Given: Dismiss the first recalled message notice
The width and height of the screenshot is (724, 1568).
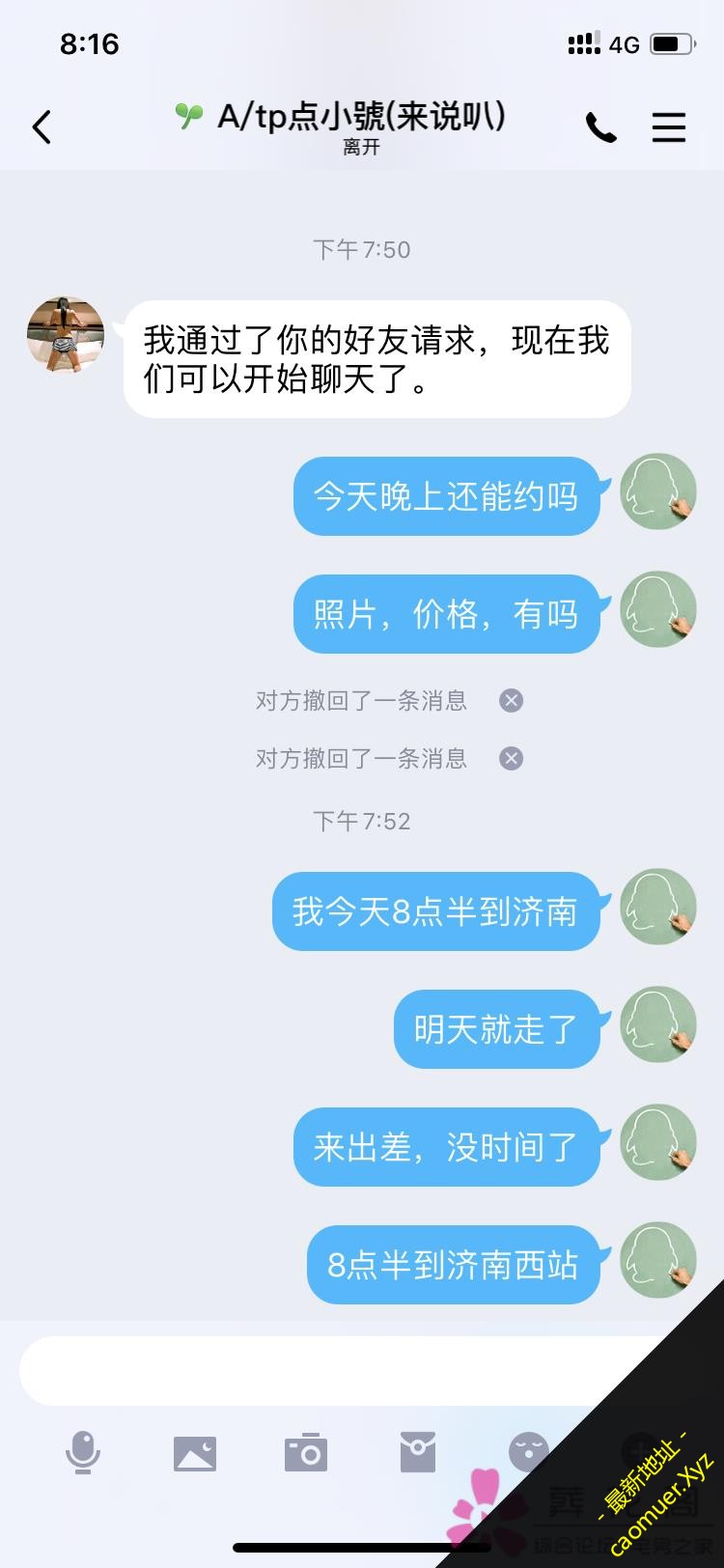Looking at the screenshot, I should tap(511, 701).
